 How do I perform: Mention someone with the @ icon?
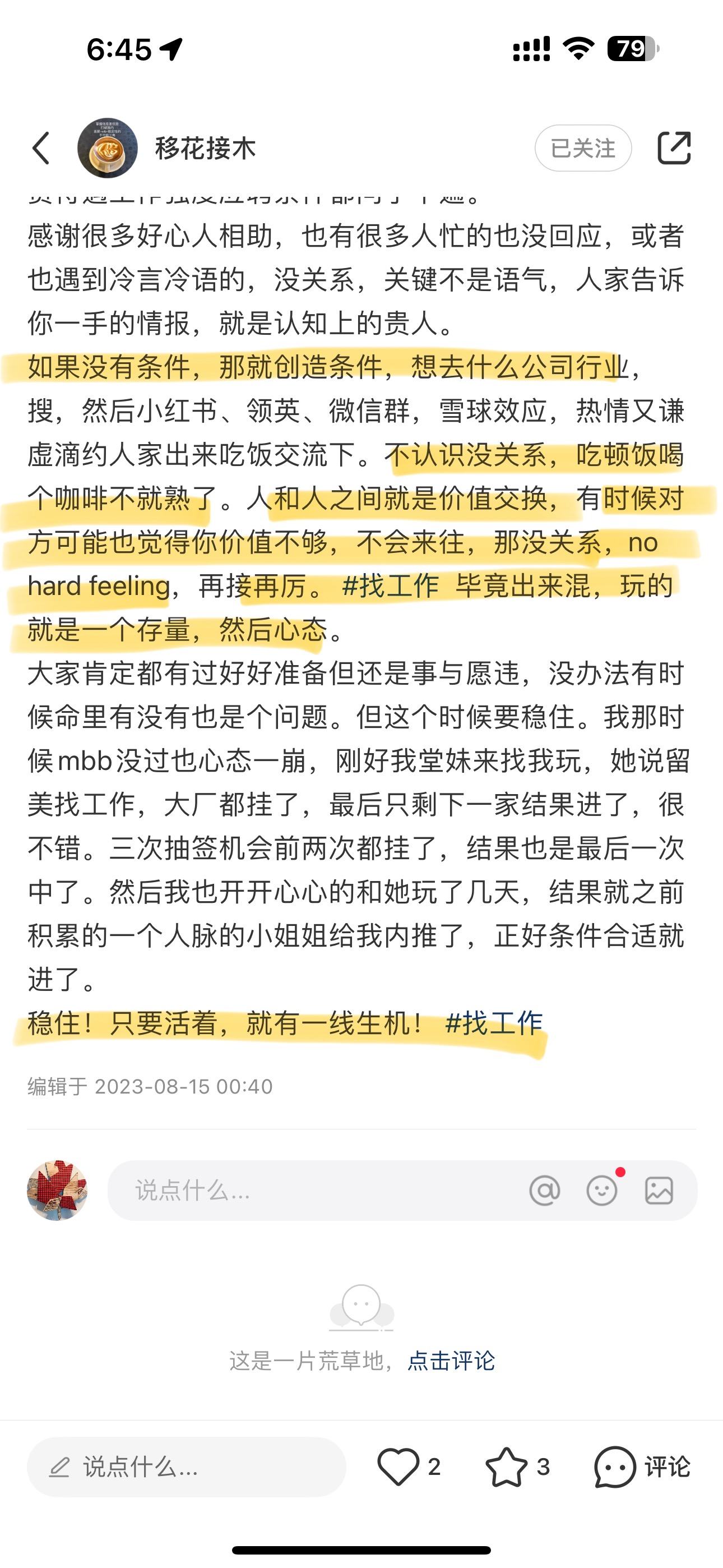(544, 1190)
